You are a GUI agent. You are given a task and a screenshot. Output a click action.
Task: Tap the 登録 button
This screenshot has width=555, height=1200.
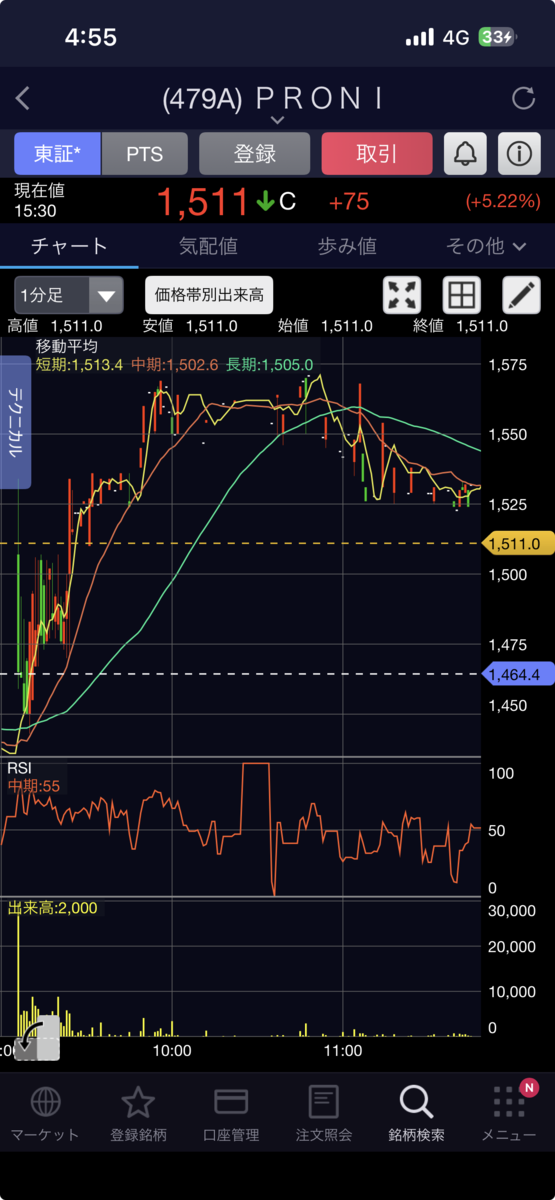pos(254,154)
